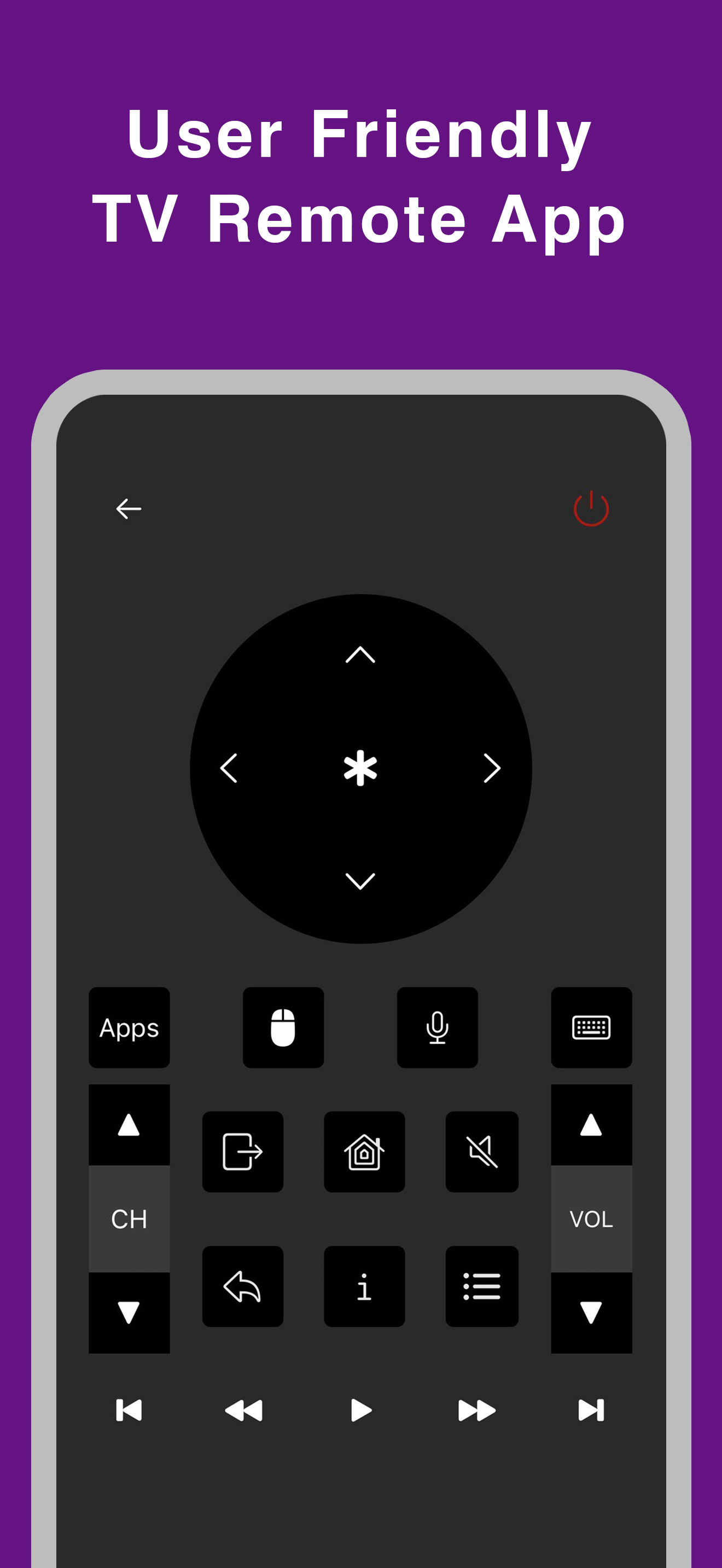Open the info panel
The image size is (722, 1568).
click(x=364, y=1286)
